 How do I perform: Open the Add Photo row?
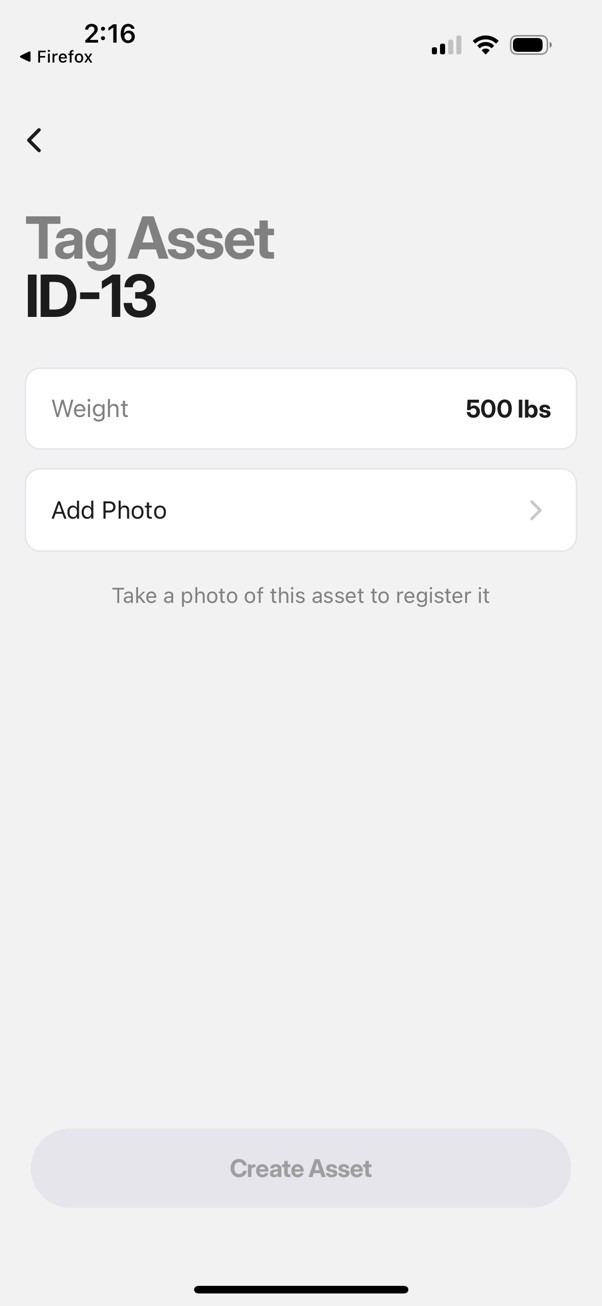click(x=300, y=510)
